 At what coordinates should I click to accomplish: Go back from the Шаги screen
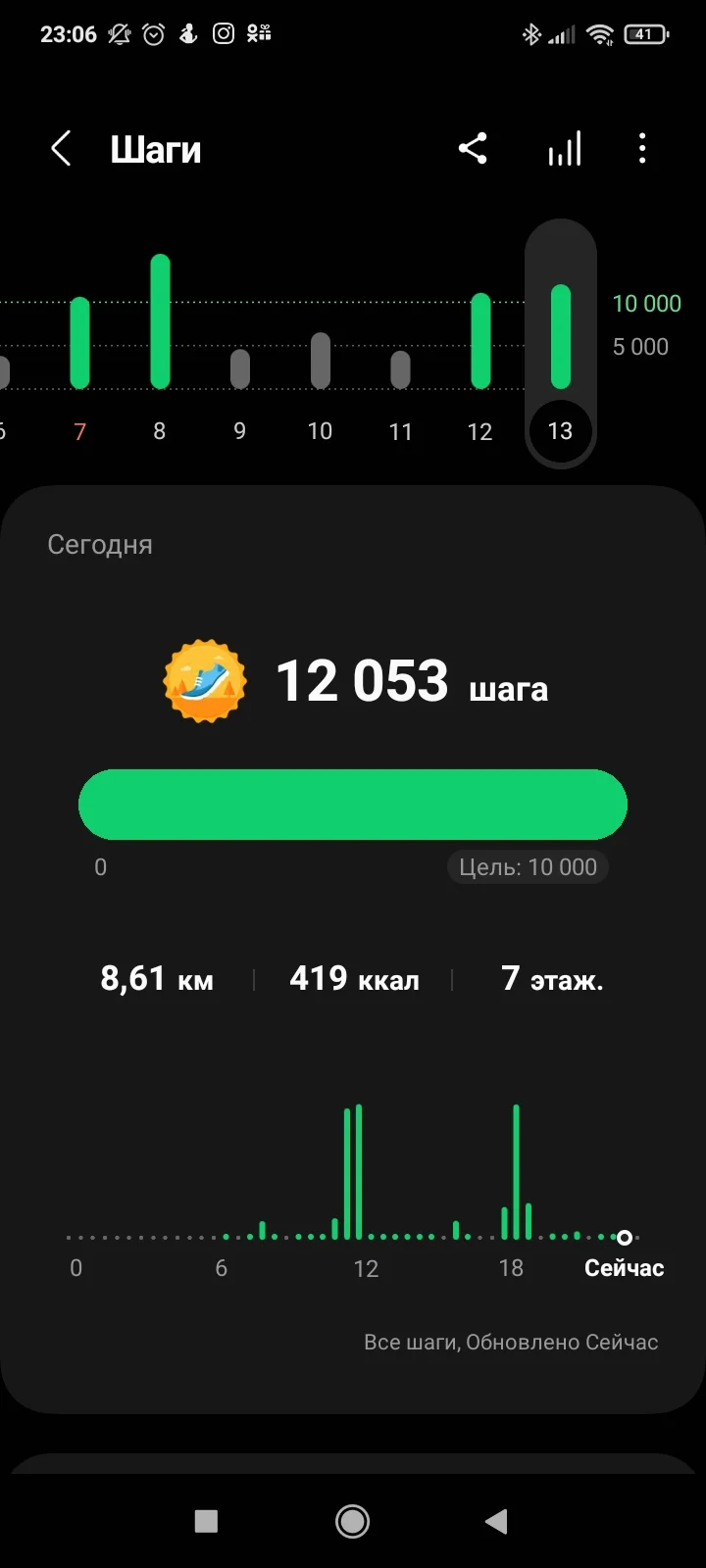coord(61,150)
